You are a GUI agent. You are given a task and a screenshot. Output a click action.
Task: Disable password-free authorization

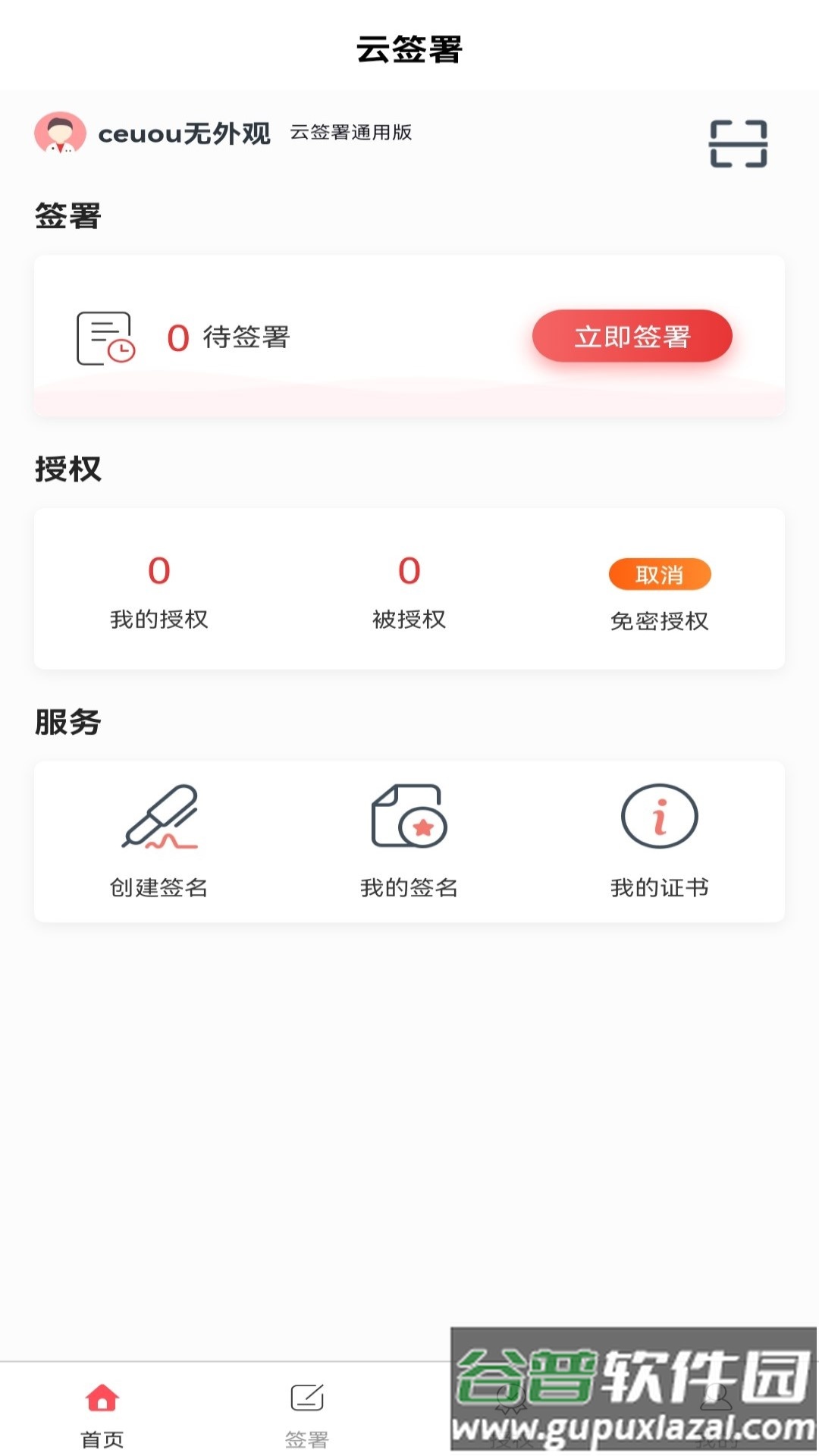(x=660, y=574)
